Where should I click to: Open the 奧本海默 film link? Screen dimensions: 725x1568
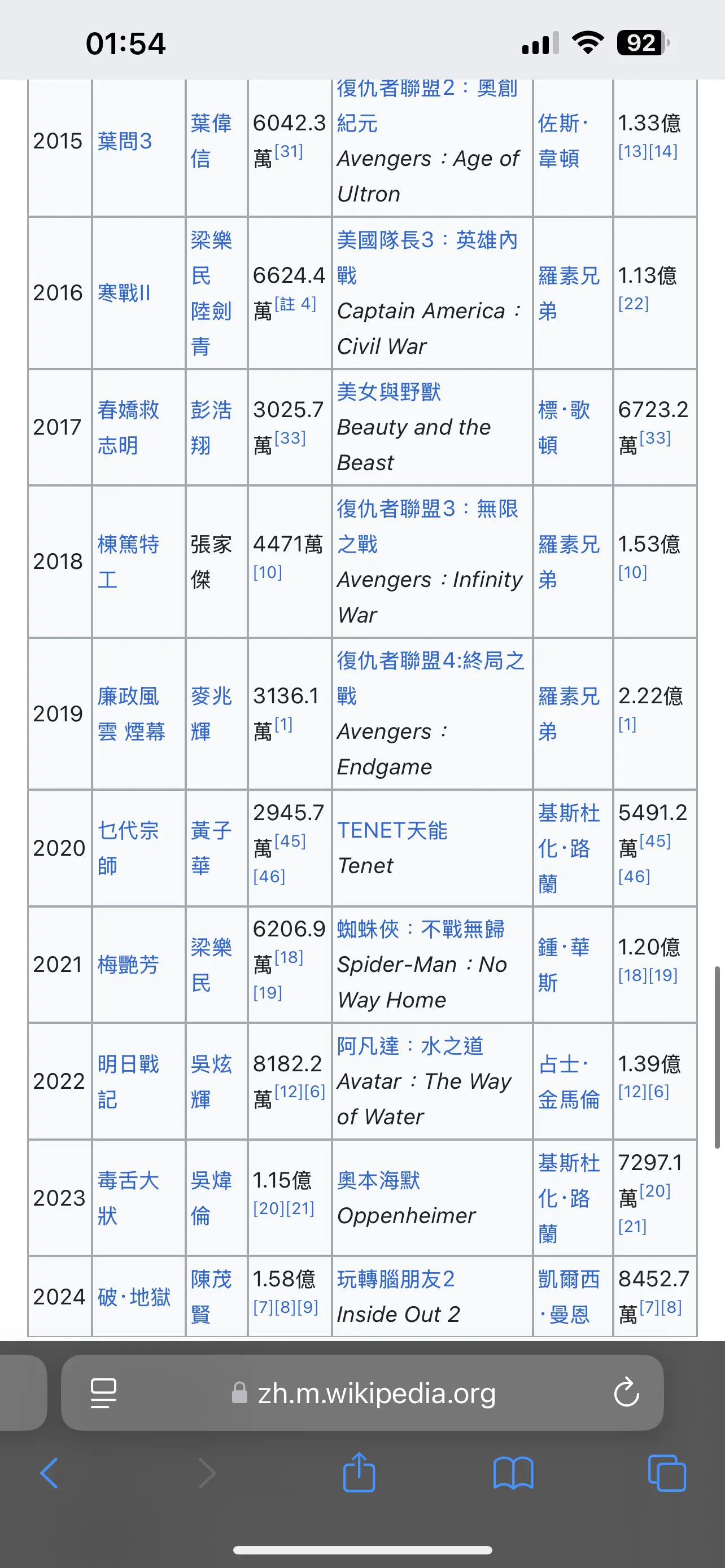(379, 1180)
